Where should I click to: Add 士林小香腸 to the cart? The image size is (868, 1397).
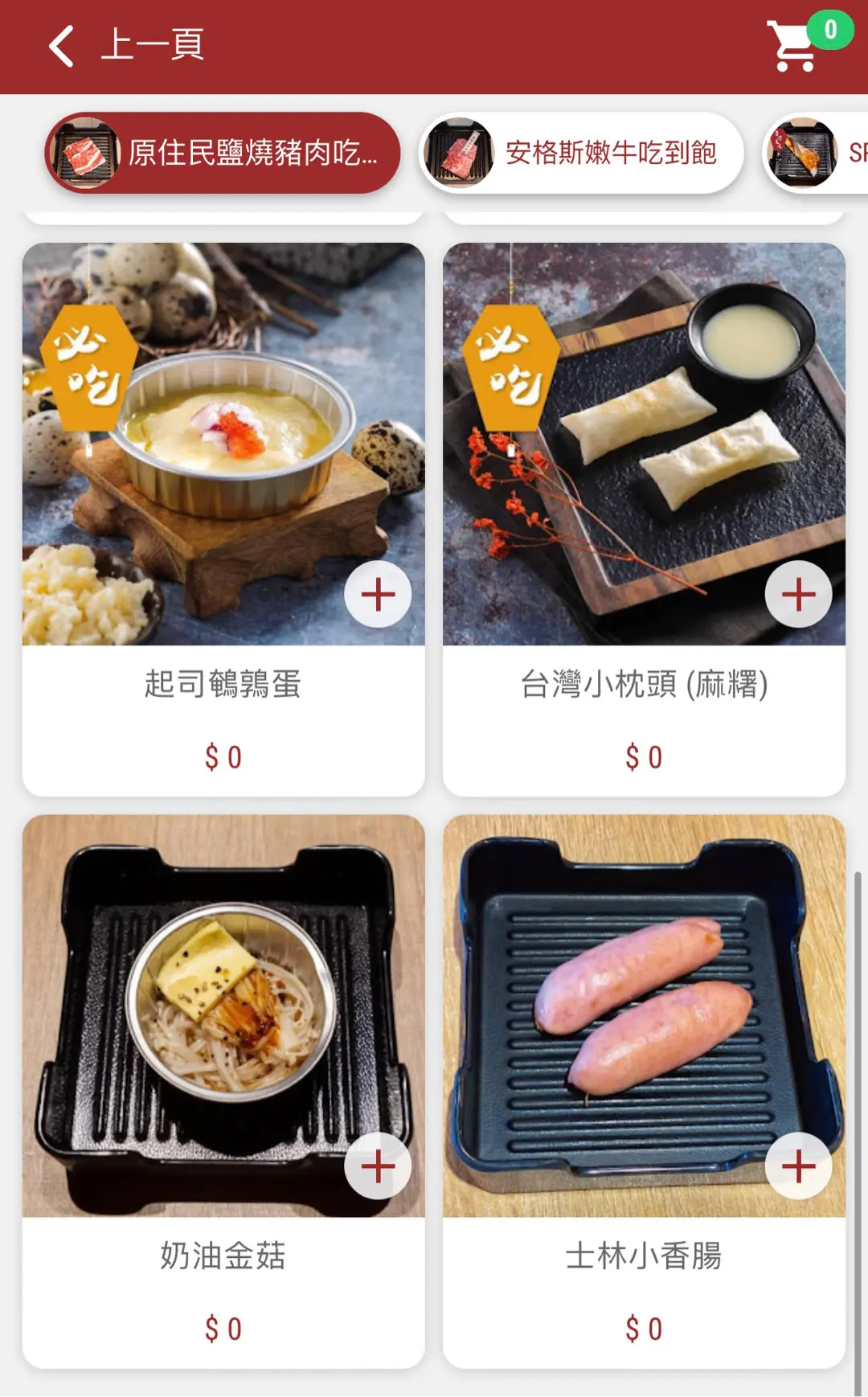tap(798, 1166)
